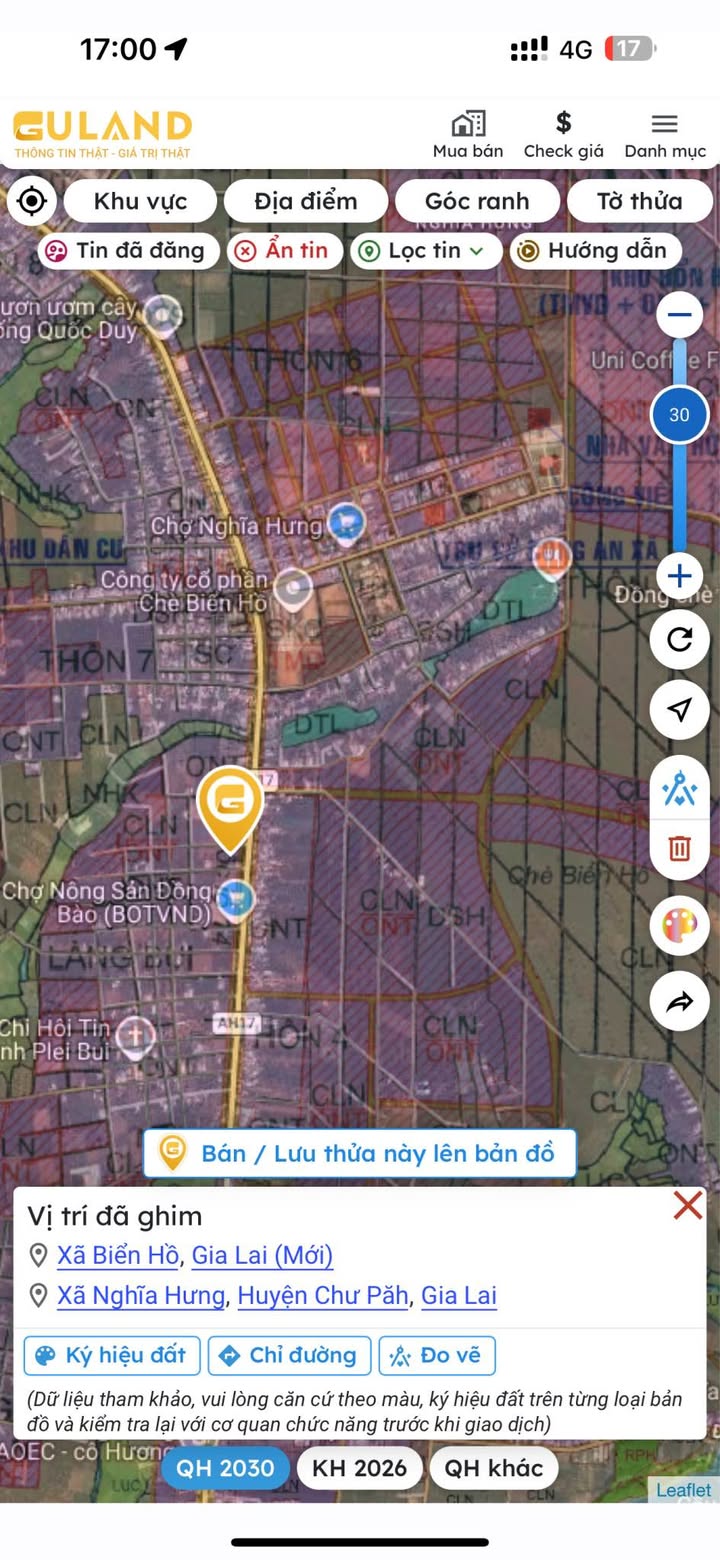Viewport: 720px width, 1560px height.
Task: Locate my current position on map
Action: click(x=32, y=201)
